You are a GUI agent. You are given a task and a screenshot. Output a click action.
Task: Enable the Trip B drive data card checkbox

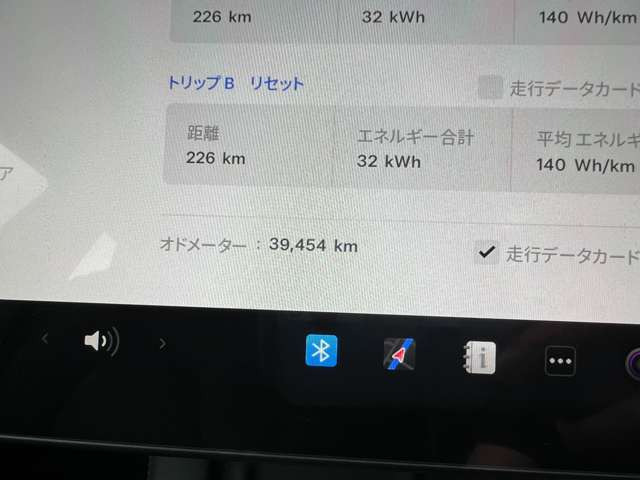(489, 87)
